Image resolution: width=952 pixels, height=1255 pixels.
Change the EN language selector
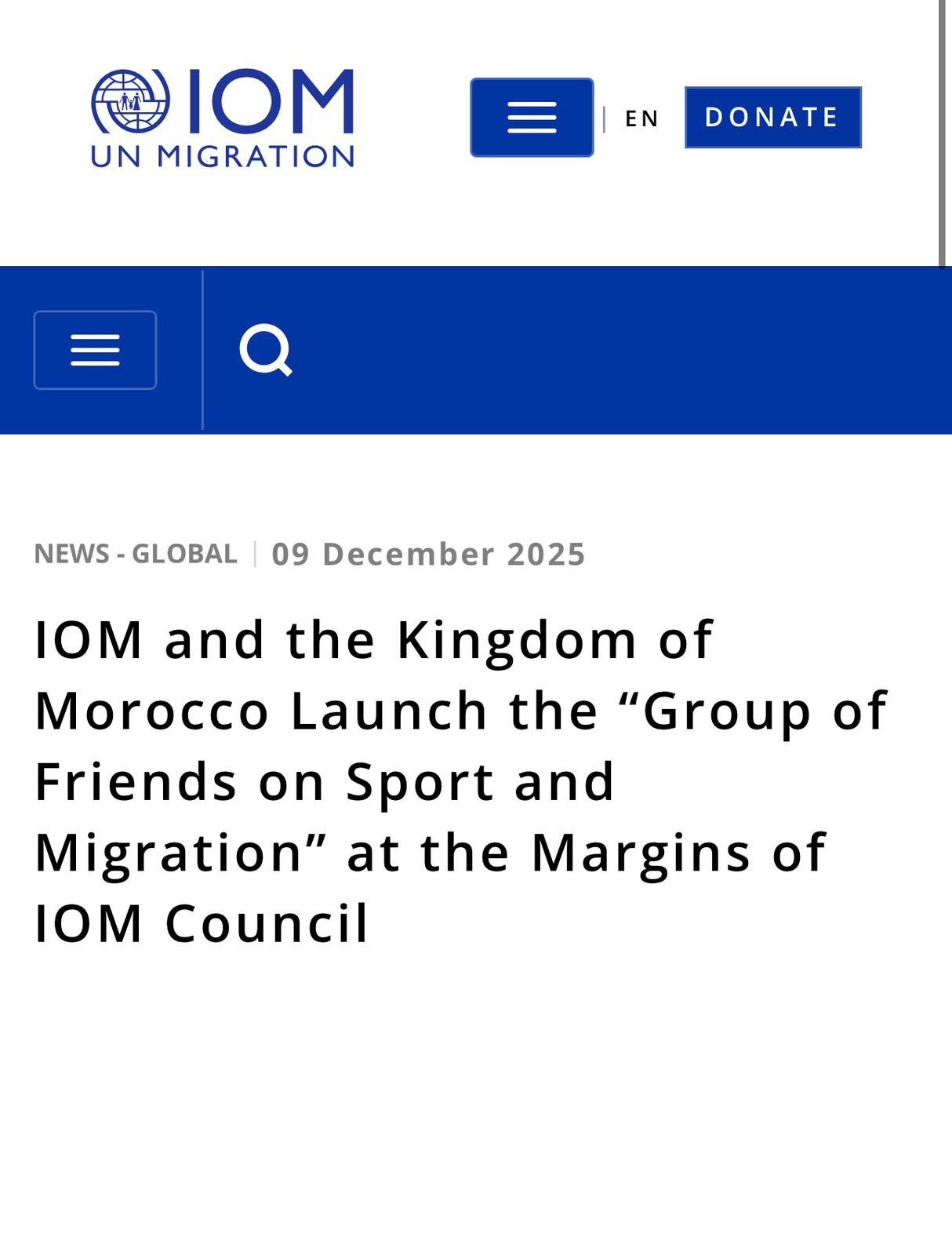[641, 118]
